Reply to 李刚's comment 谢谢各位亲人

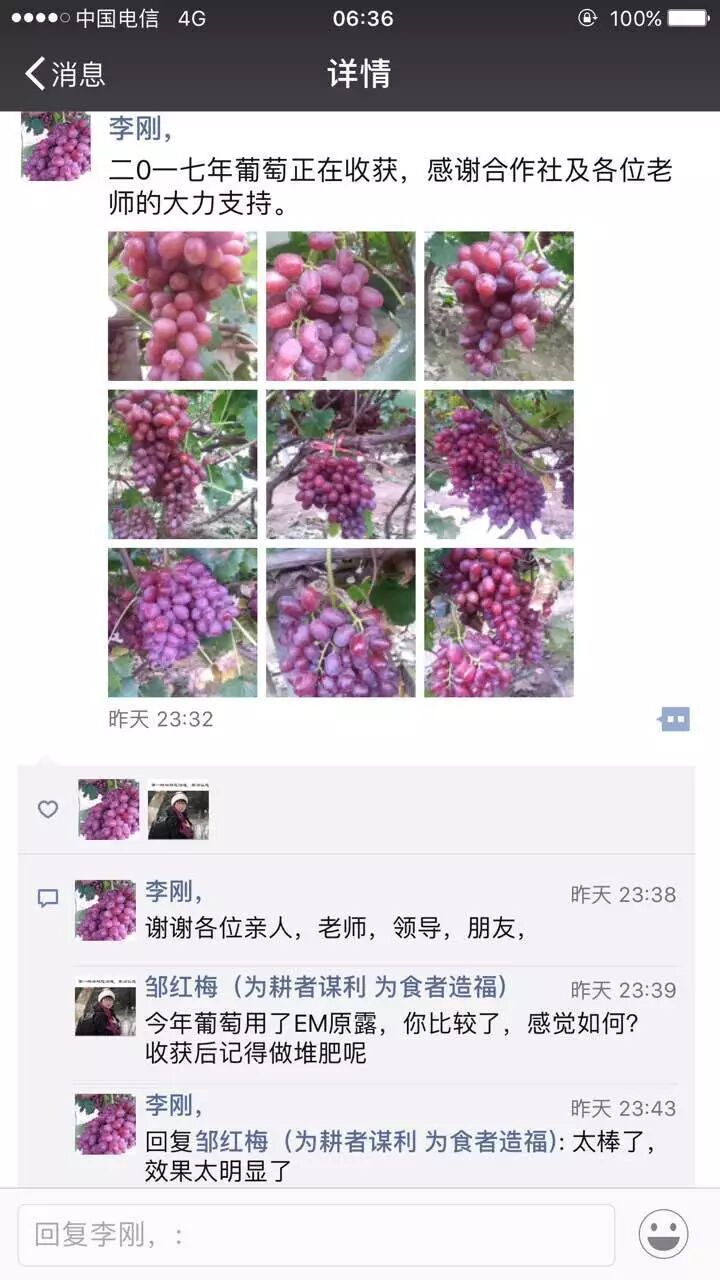(335, 928)
